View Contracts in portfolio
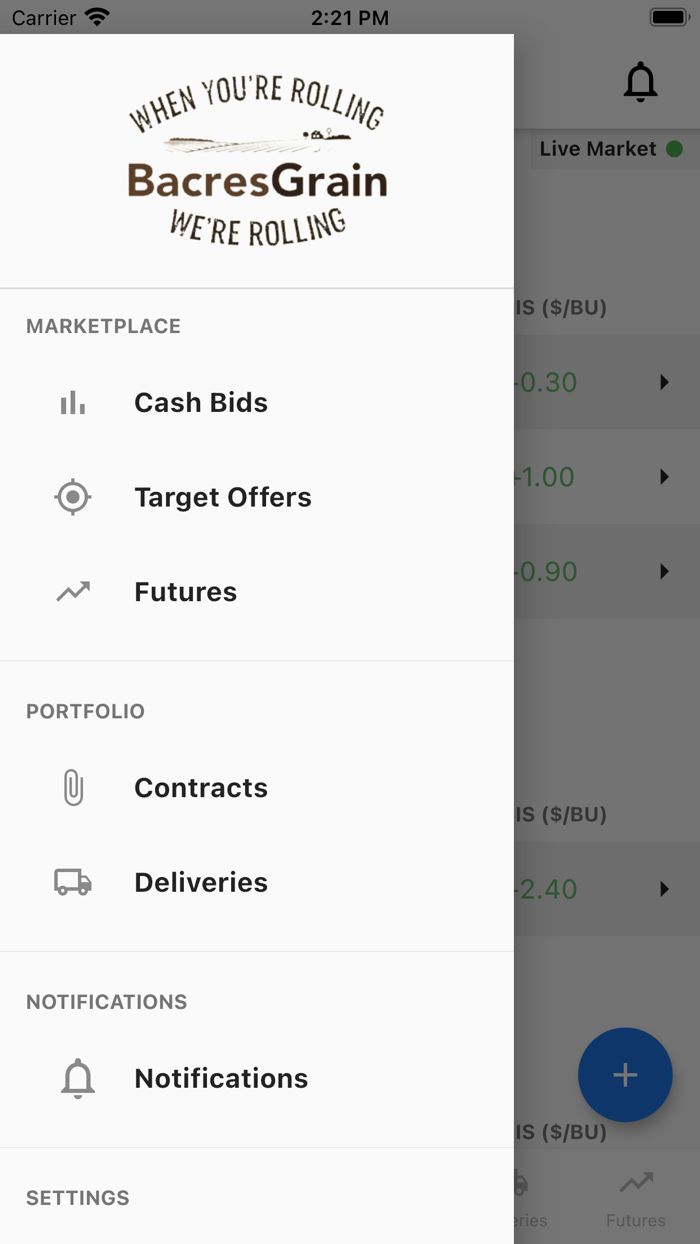The width and height of the screenshot is (700, 1244). (200, 788)
